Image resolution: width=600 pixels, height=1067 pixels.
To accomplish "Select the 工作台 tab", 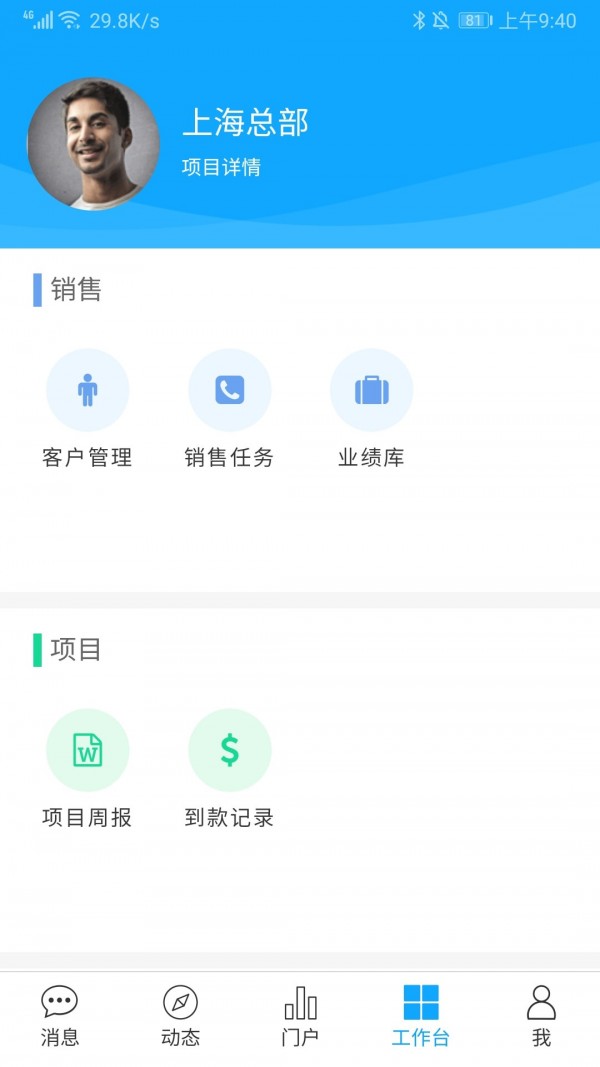I will coord(421,1015).
